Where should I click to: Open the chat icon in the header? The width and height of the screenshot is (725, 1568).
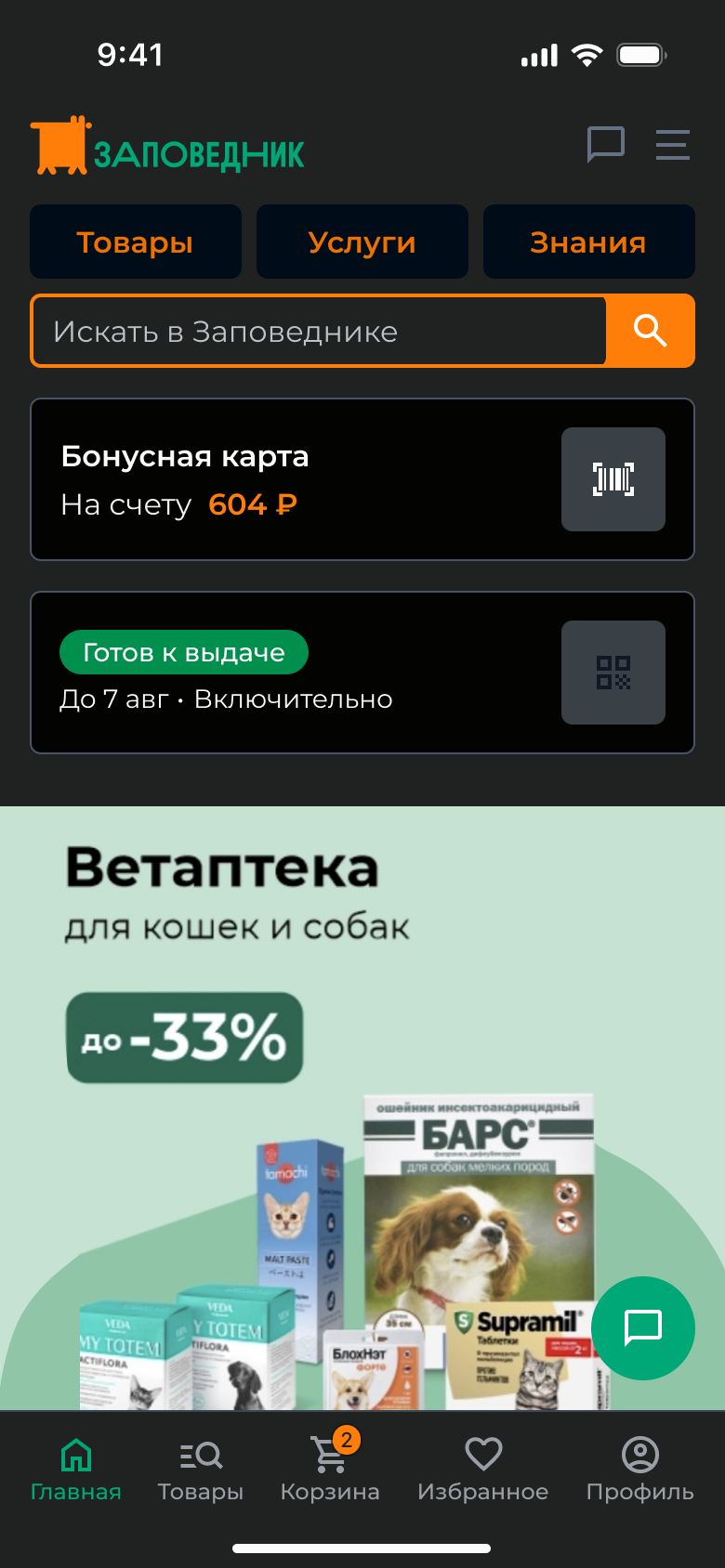(x=605, y=145)
